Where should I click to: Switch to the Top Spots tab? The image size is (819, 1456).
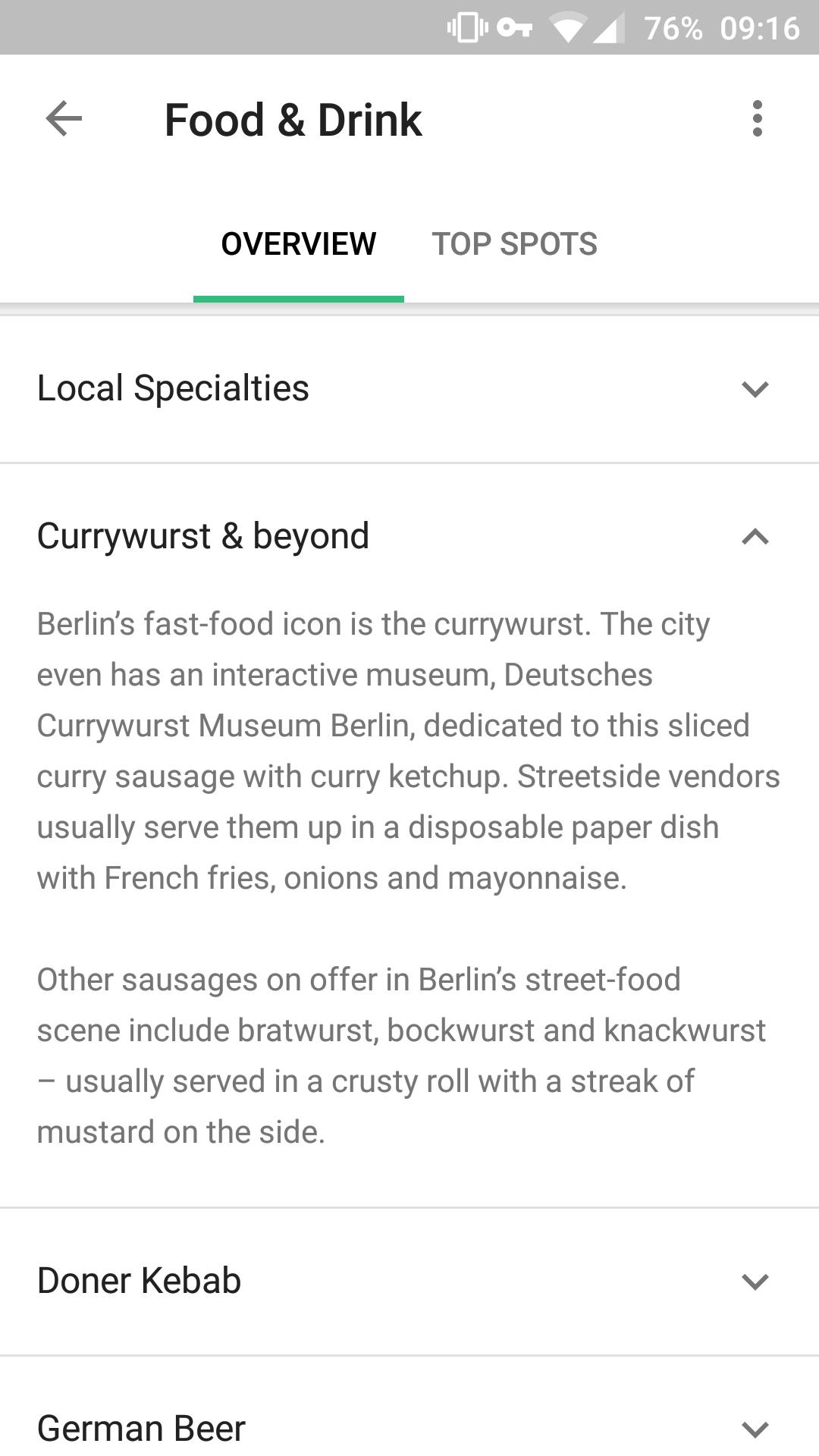pos(514,244)
